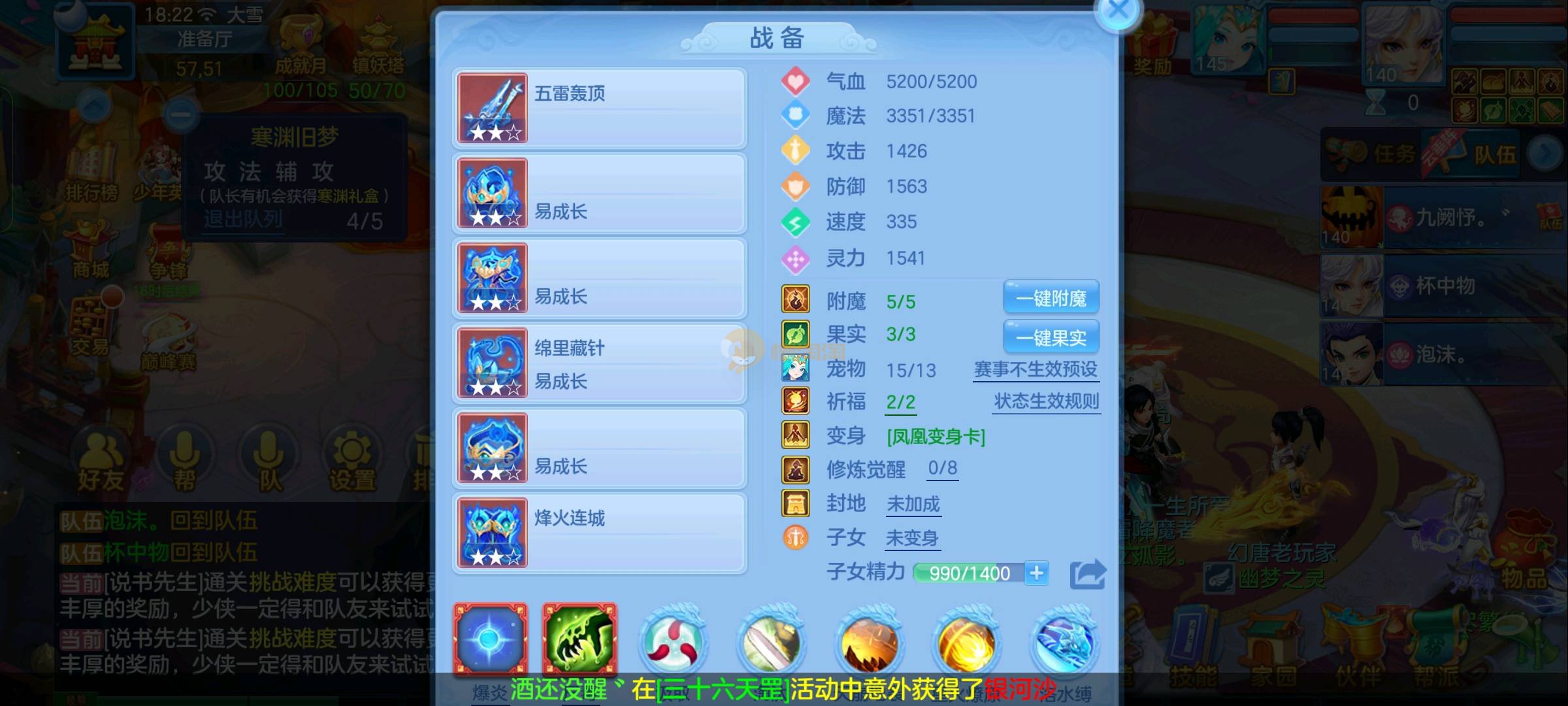Open 修炼觉醒 progress 0/8
The height and width of the screenshot is (706, 1568).
[943, 469]
